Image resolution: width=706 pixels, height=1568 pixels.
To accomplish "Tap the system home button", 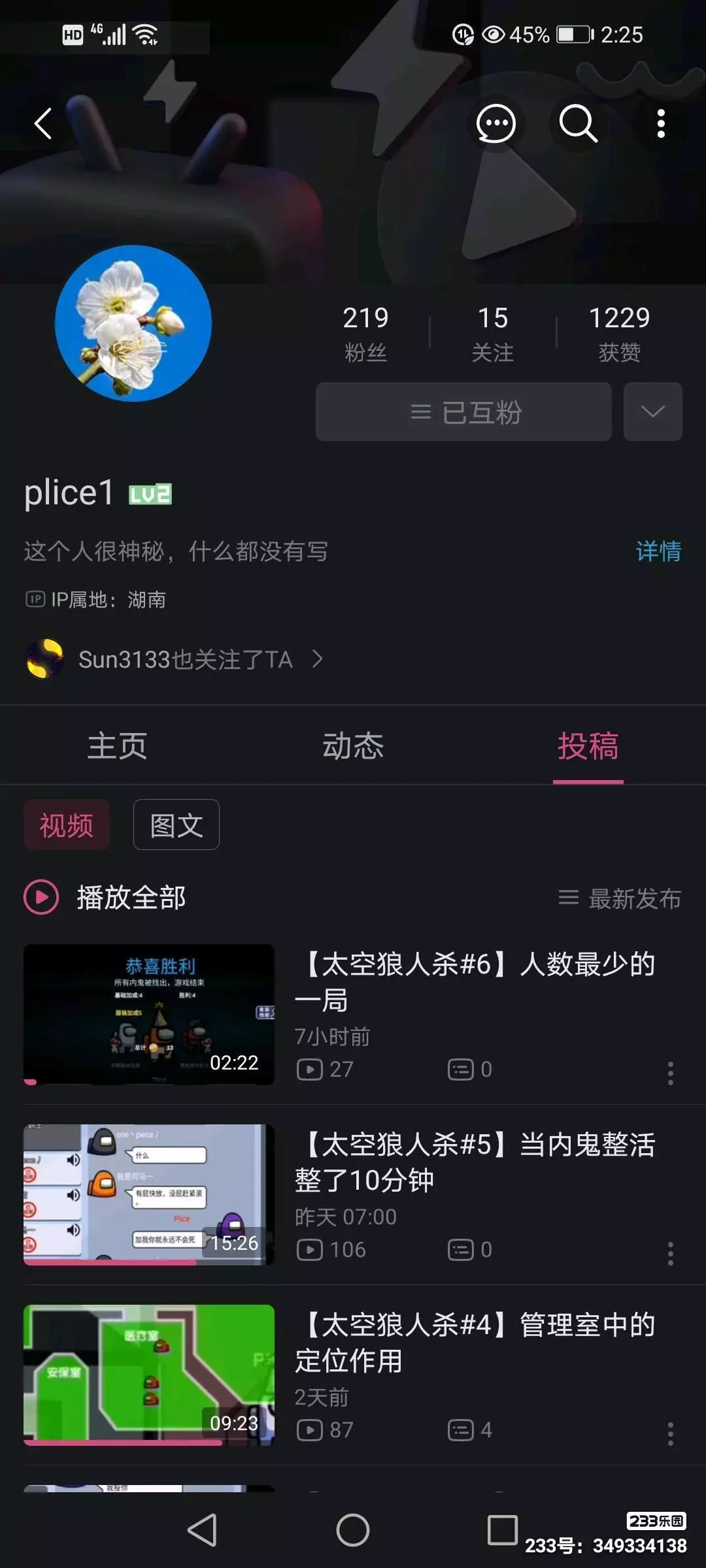I will click(353, 1530).
